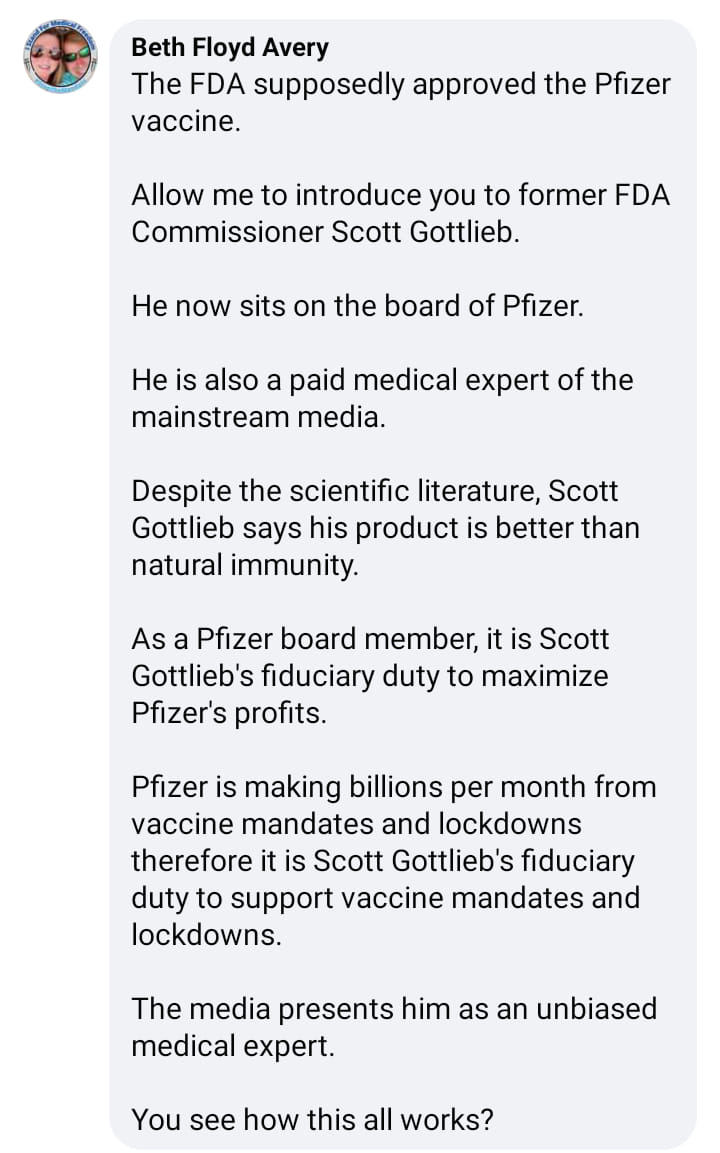Tap the name Beth Floyd Avery
This screenshot has height=1153, width=720.
(x=230, y=47)
